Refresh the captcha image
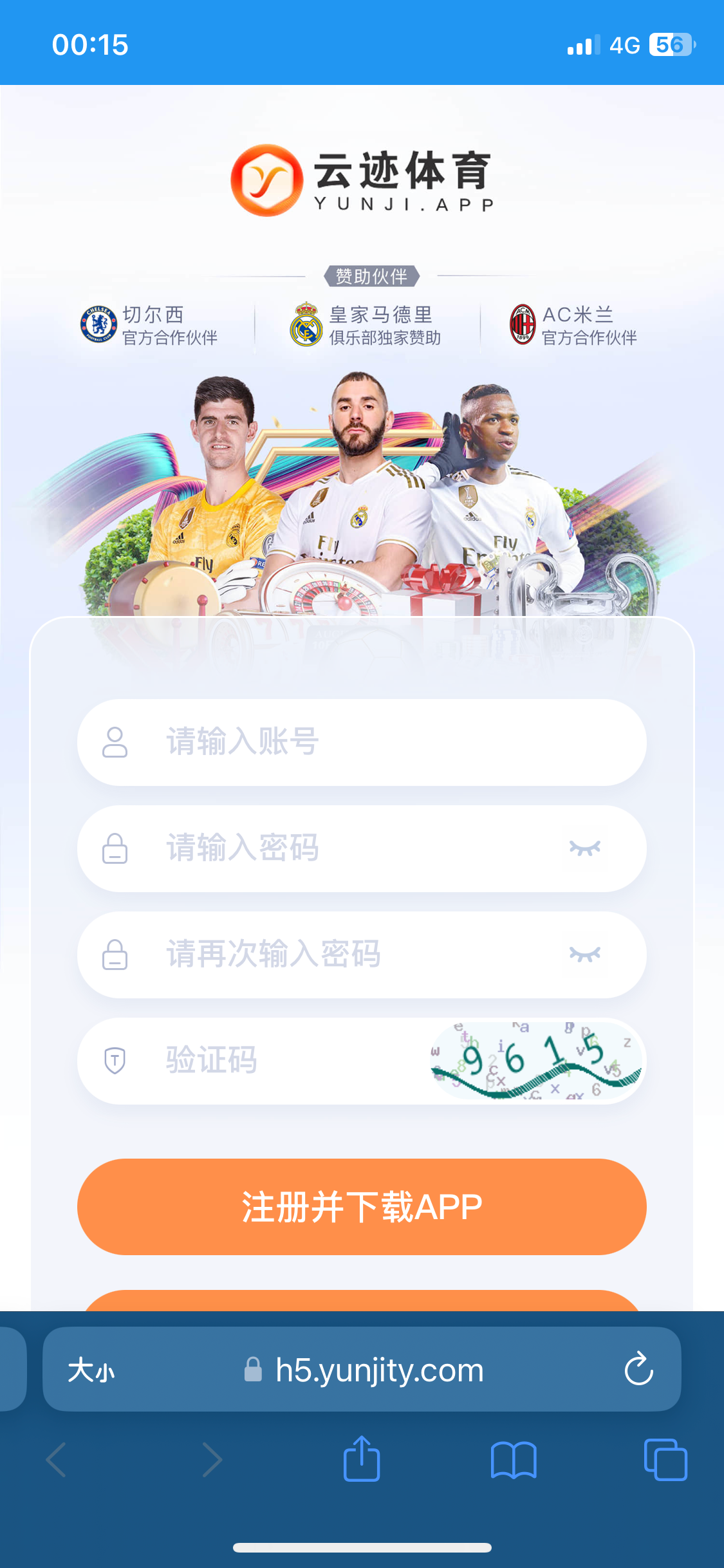This screenshot has width=724, height=1568. point(536,1061)
